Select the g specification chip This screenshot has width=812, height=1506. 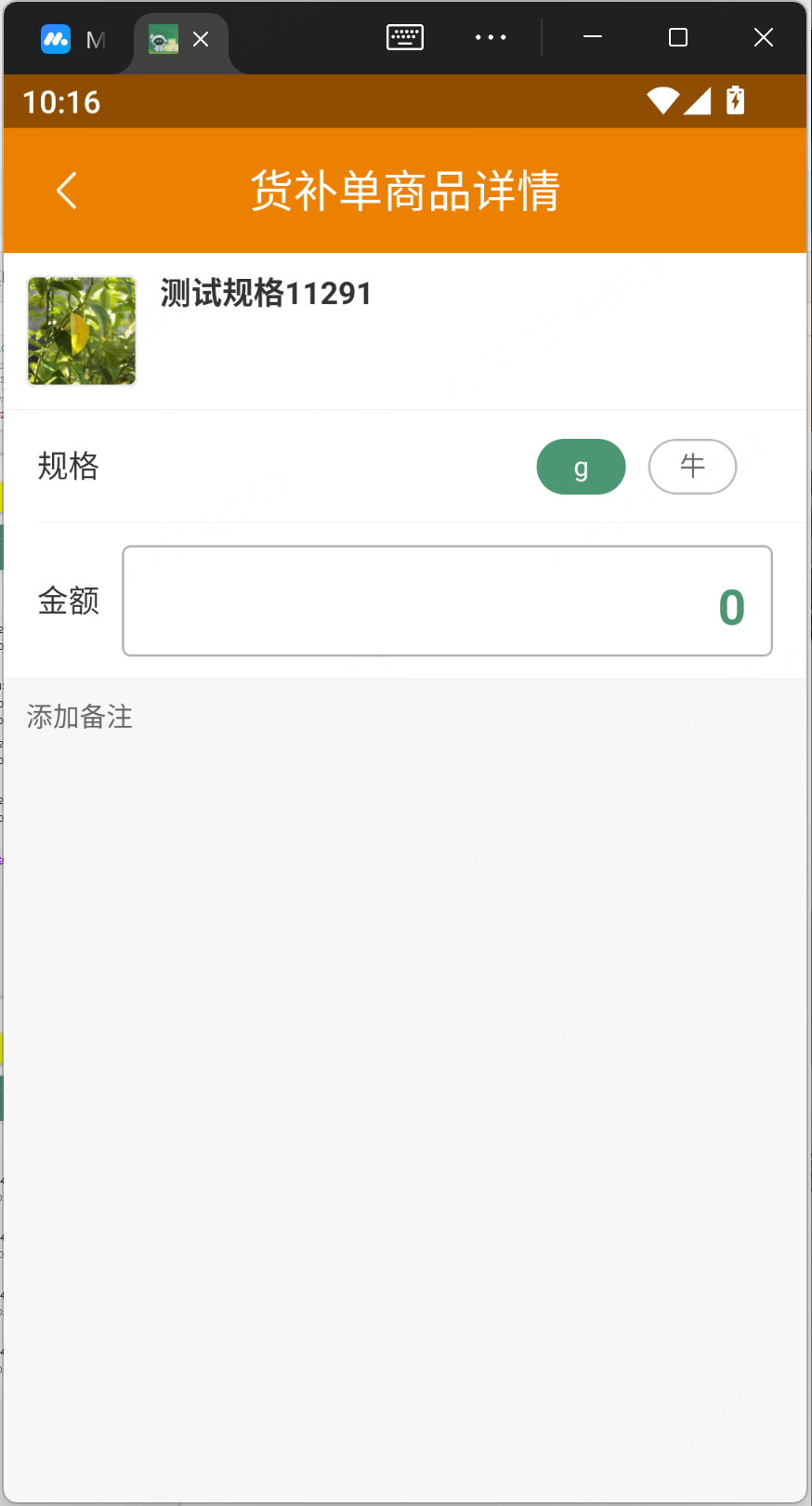click(581, 467)
